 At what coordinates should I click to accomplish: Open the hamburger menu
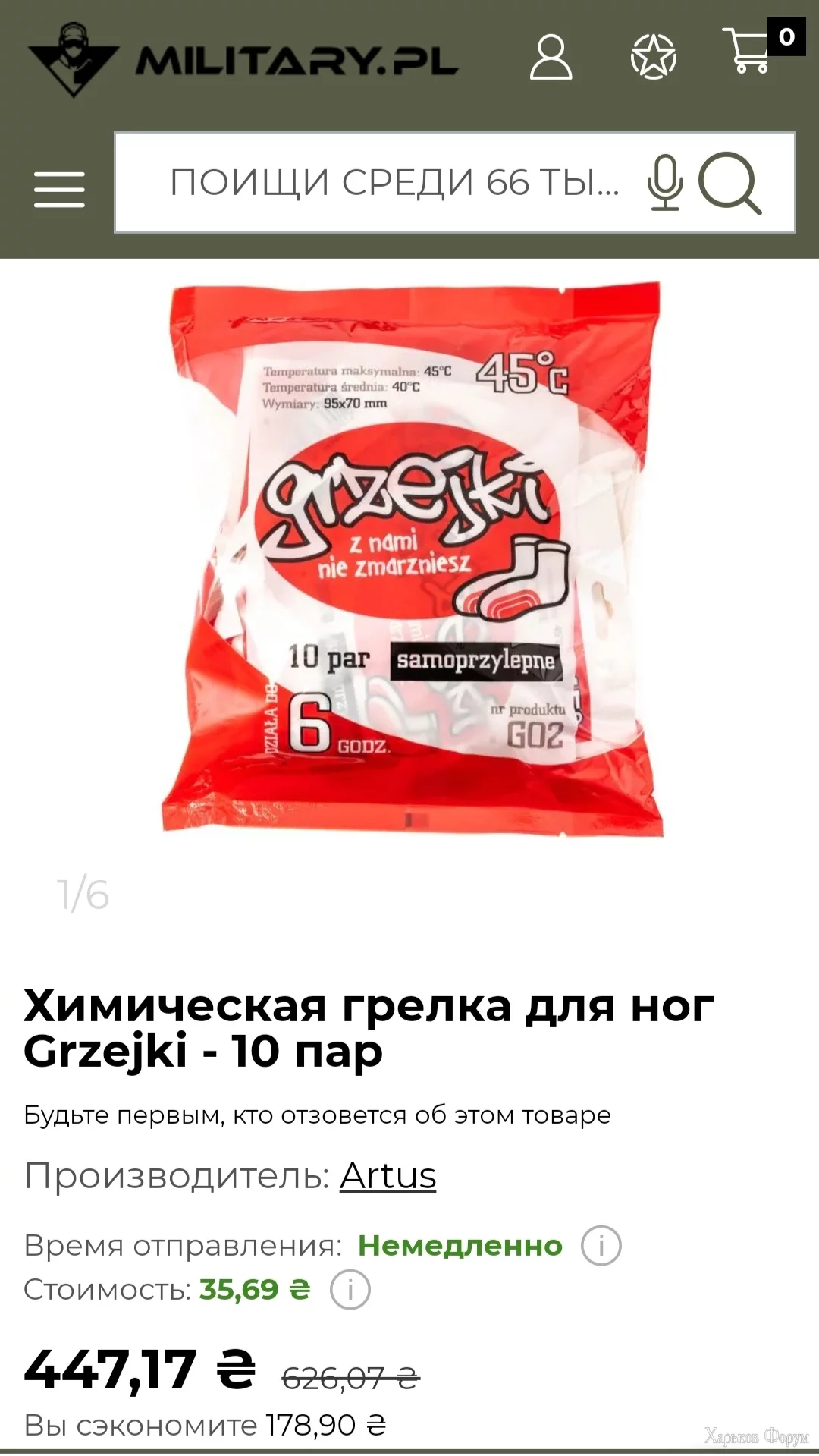[x=59, y=189]
